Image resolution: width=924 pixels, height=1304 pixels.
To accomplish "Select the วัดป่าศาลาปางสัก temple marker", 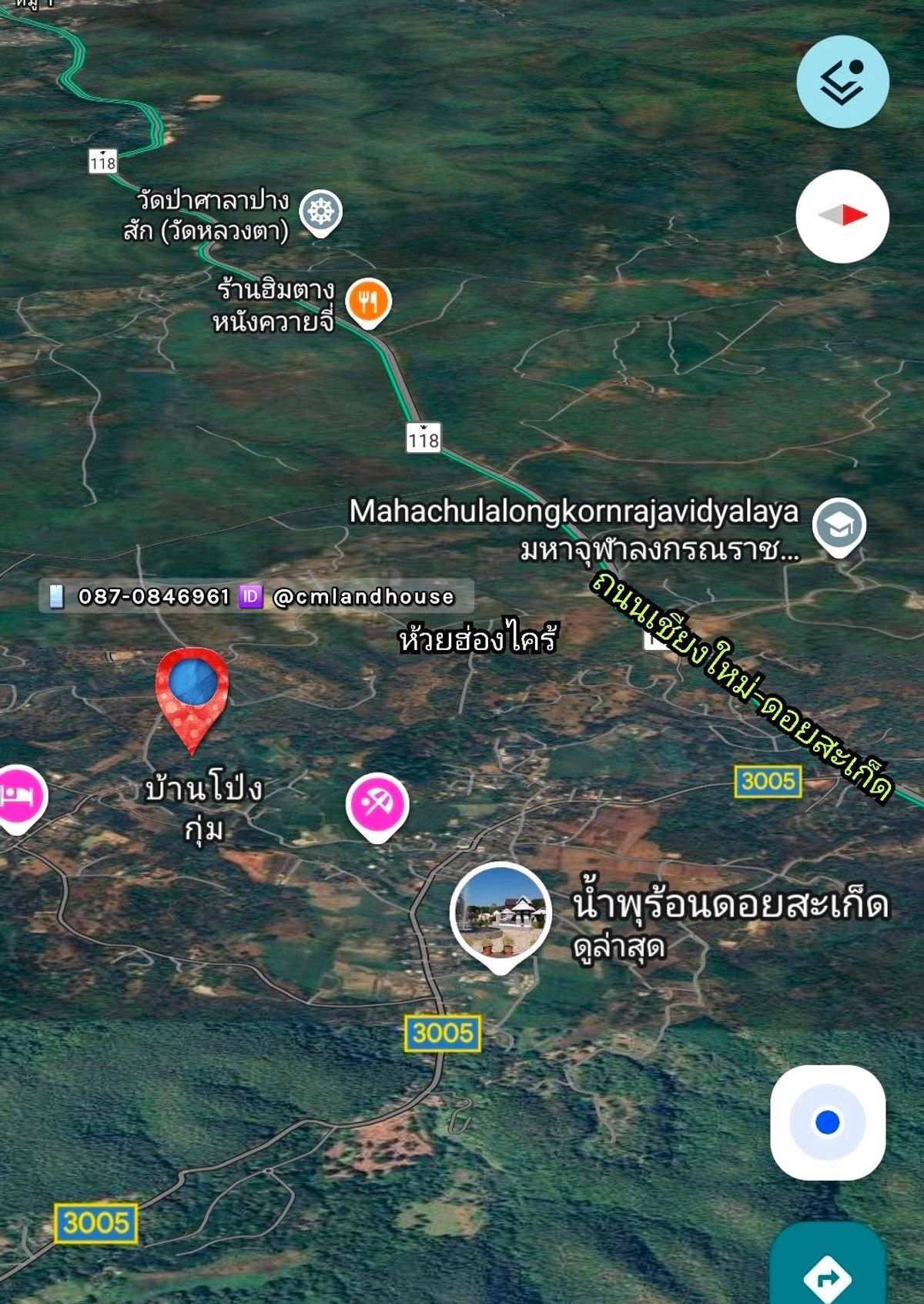I will pyautogui.click(x=320, y=211).
